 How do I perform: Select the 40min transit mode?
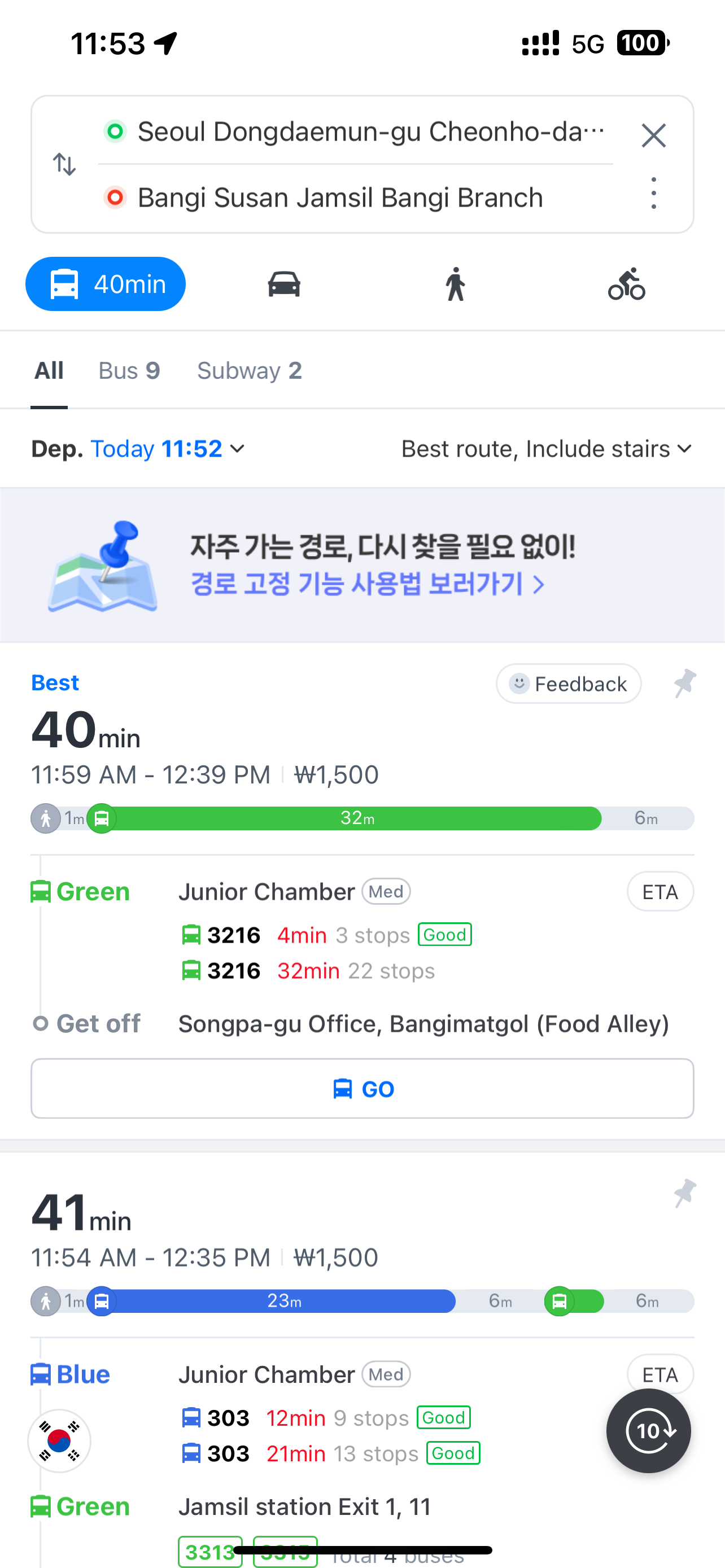tap(106, 284)
